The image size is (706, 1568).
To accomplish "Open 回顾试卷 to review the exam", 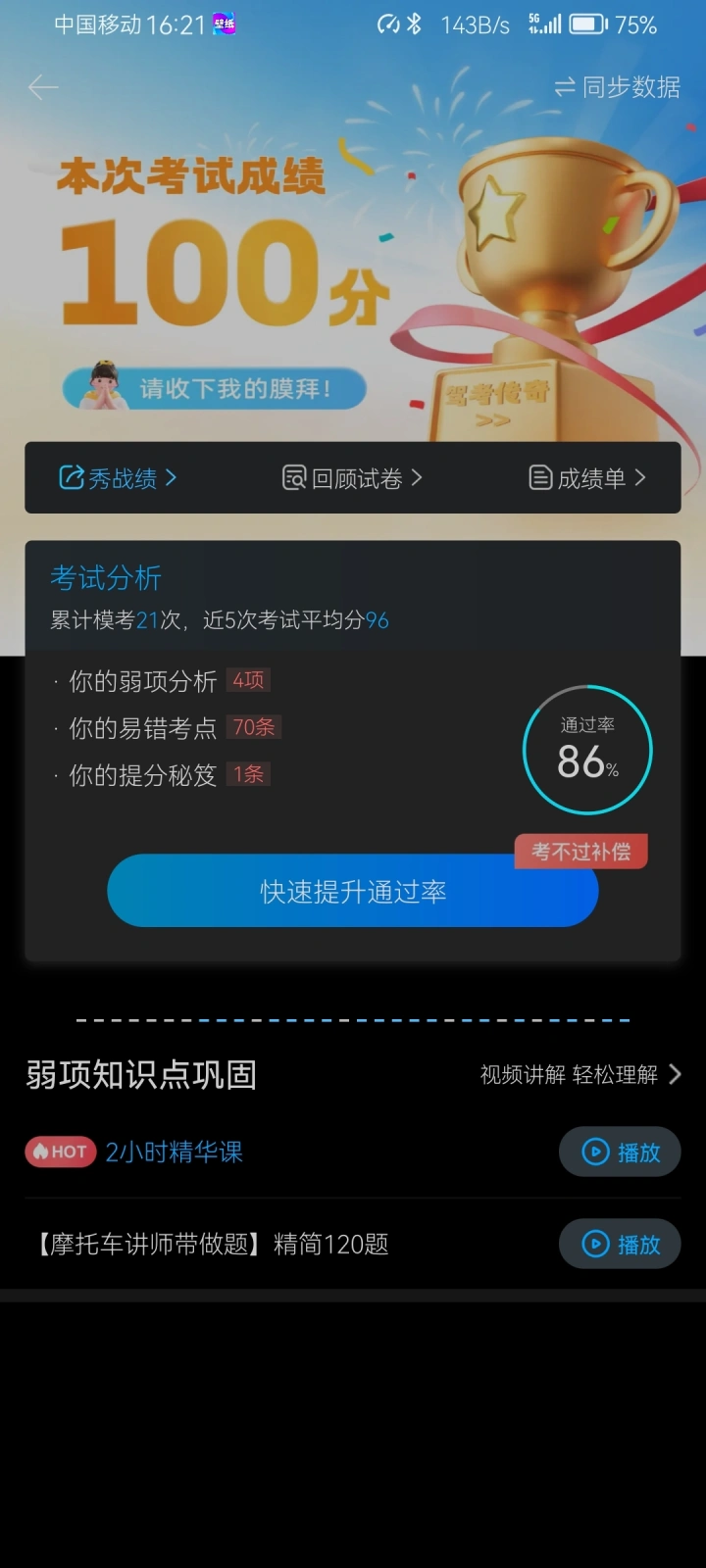I will 352,478.
